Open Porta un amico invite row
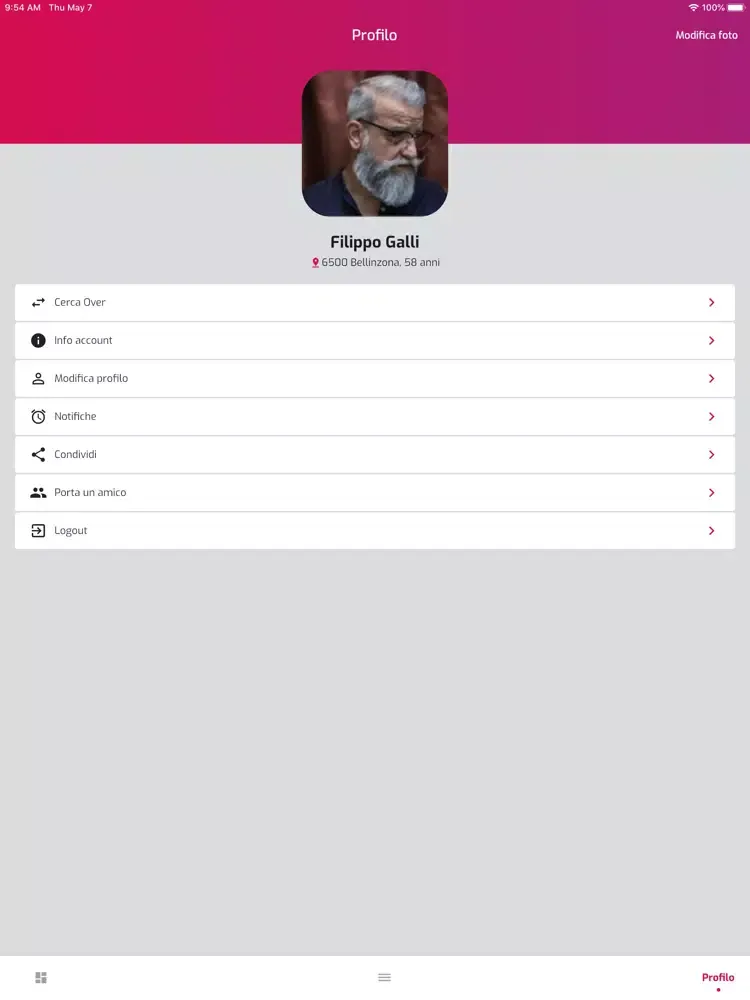 374,492
